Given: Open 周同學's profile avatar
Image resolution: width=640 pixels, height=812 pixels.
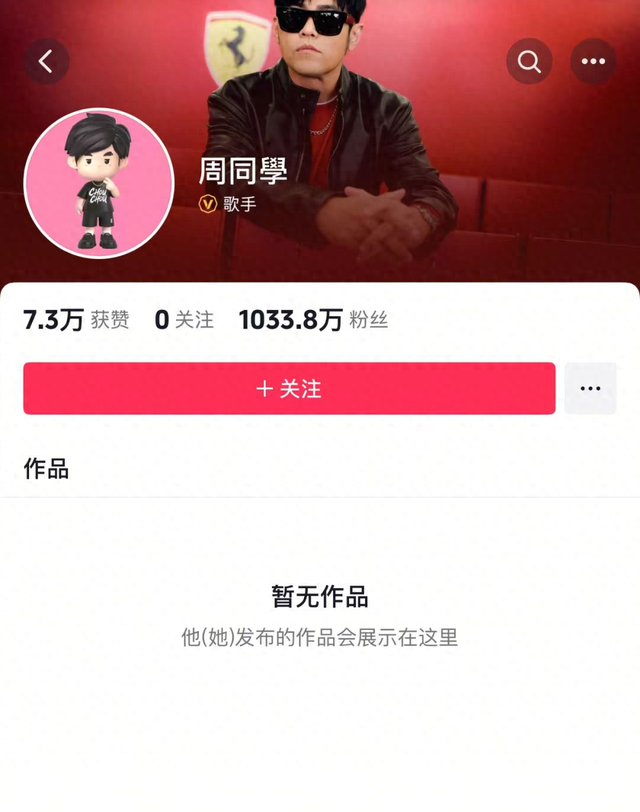Looking at the screenshot, I should tap(99, 184).
